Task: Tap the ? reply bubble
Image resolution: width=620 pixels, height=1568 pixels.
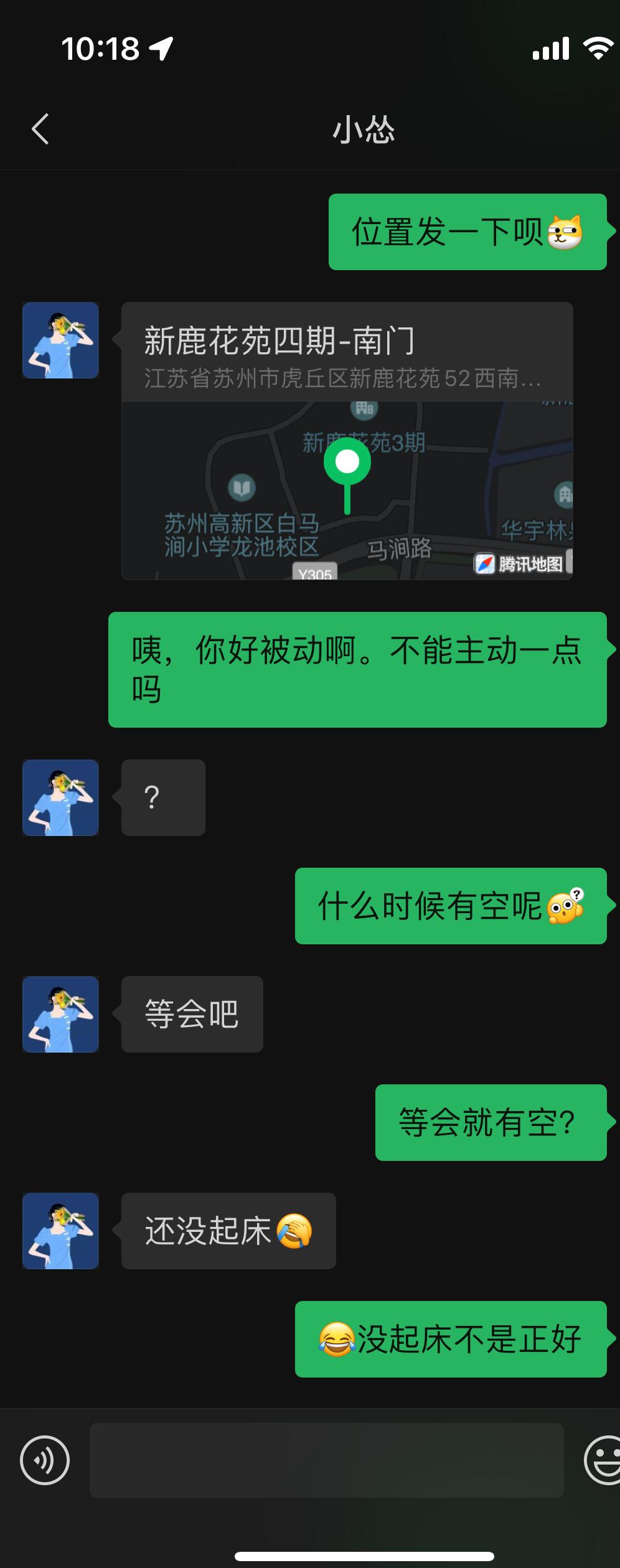Action: 162,798
